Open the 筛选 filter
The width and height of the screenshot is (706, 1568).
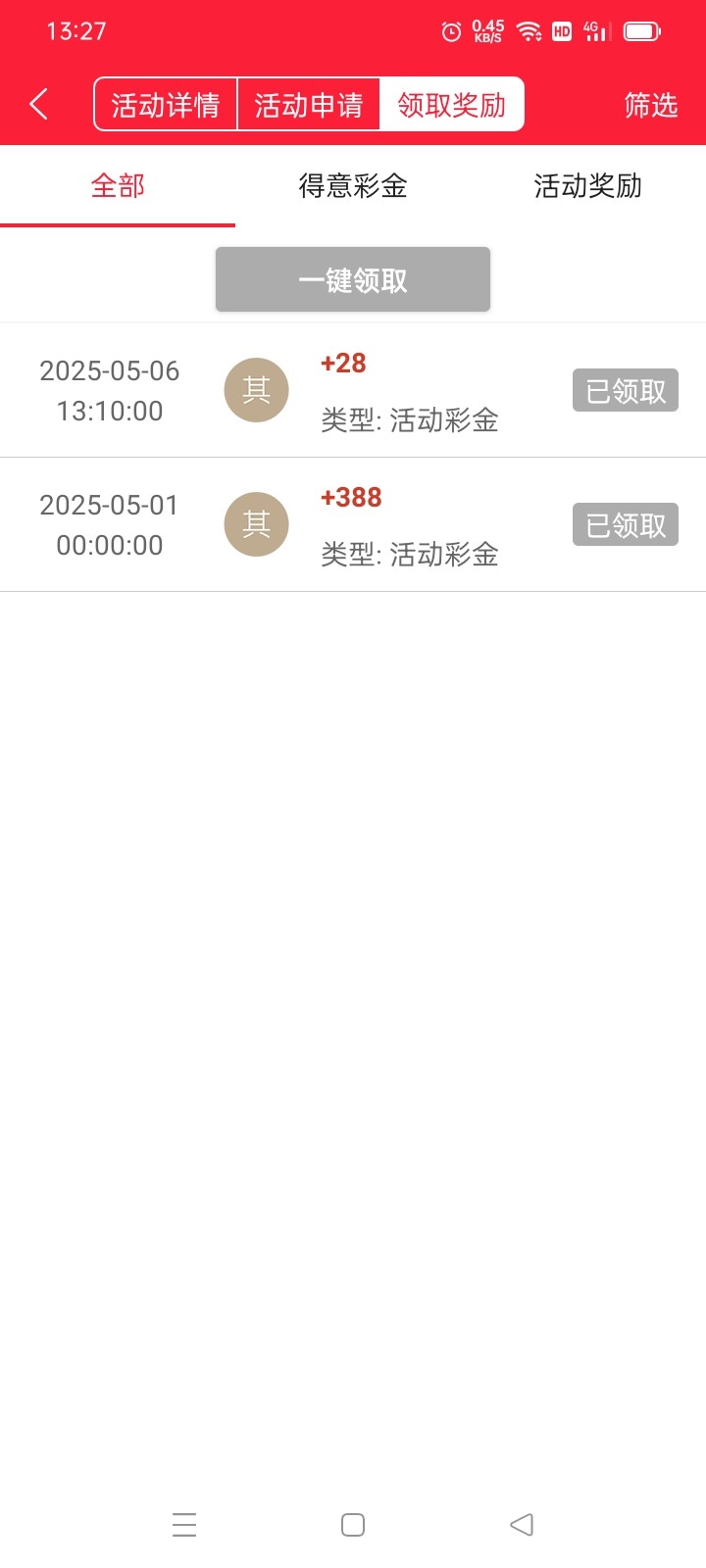click(x=651, y=104)
